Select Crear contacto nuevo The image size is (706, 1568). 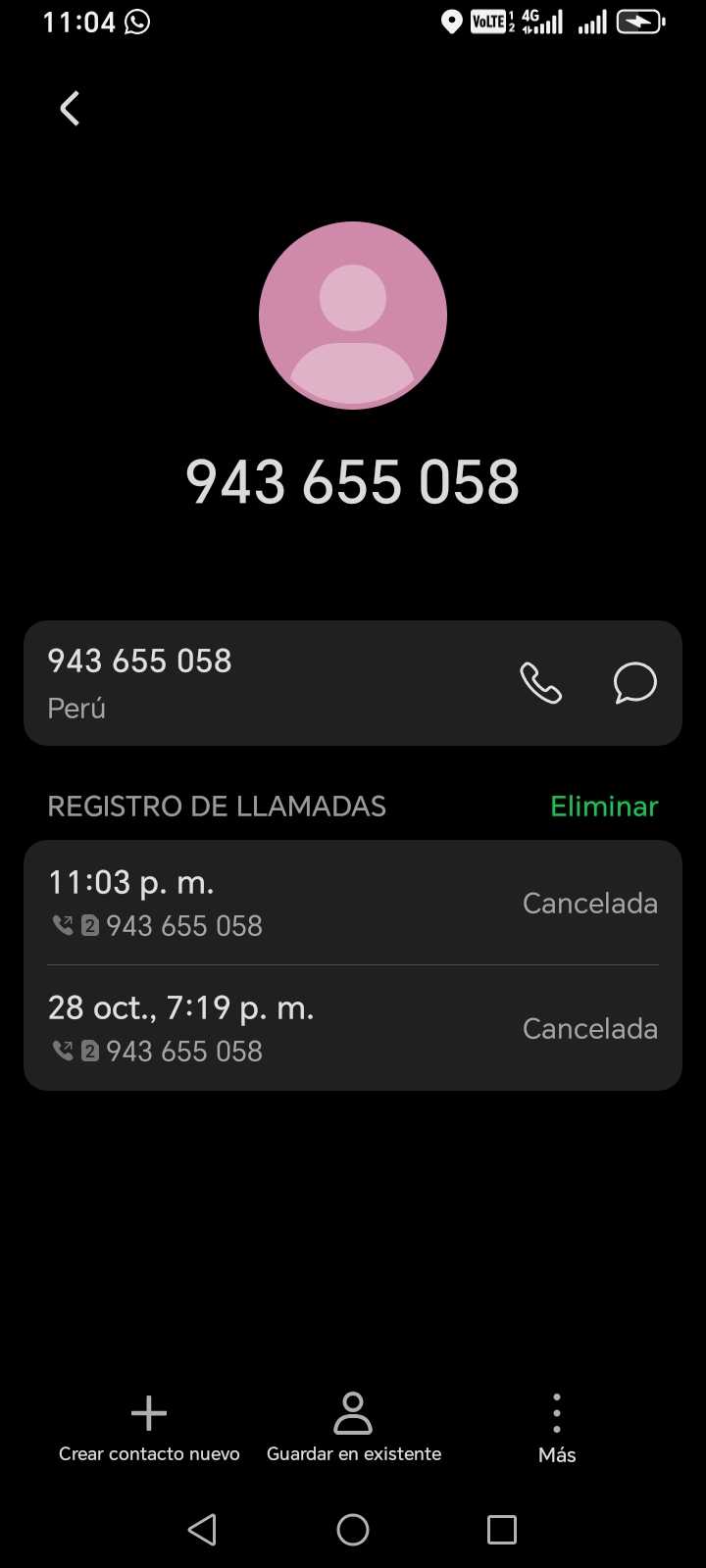point(149,1429)
